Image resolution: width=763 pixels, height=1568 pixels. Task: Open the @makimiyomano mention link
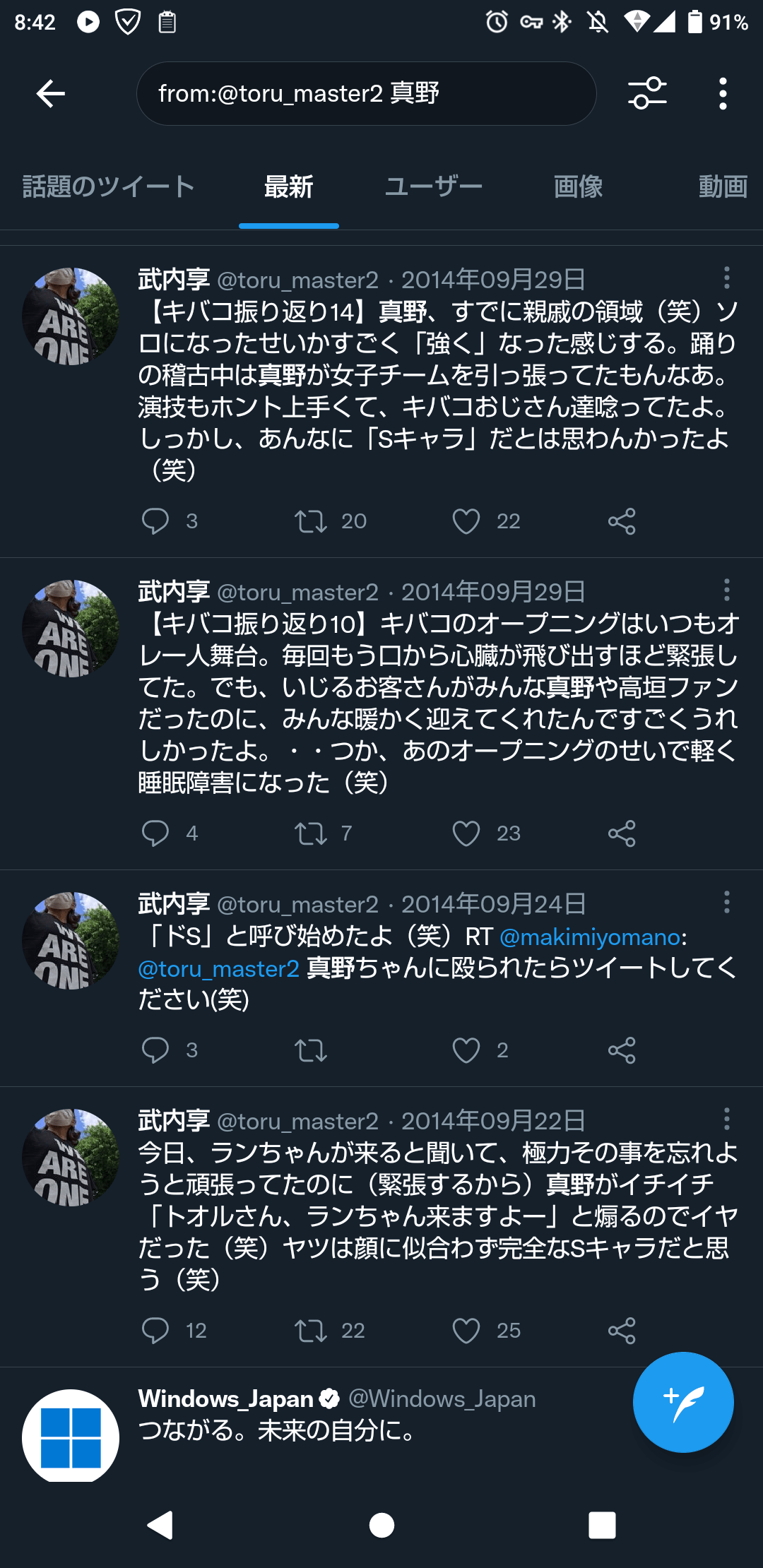590,937
